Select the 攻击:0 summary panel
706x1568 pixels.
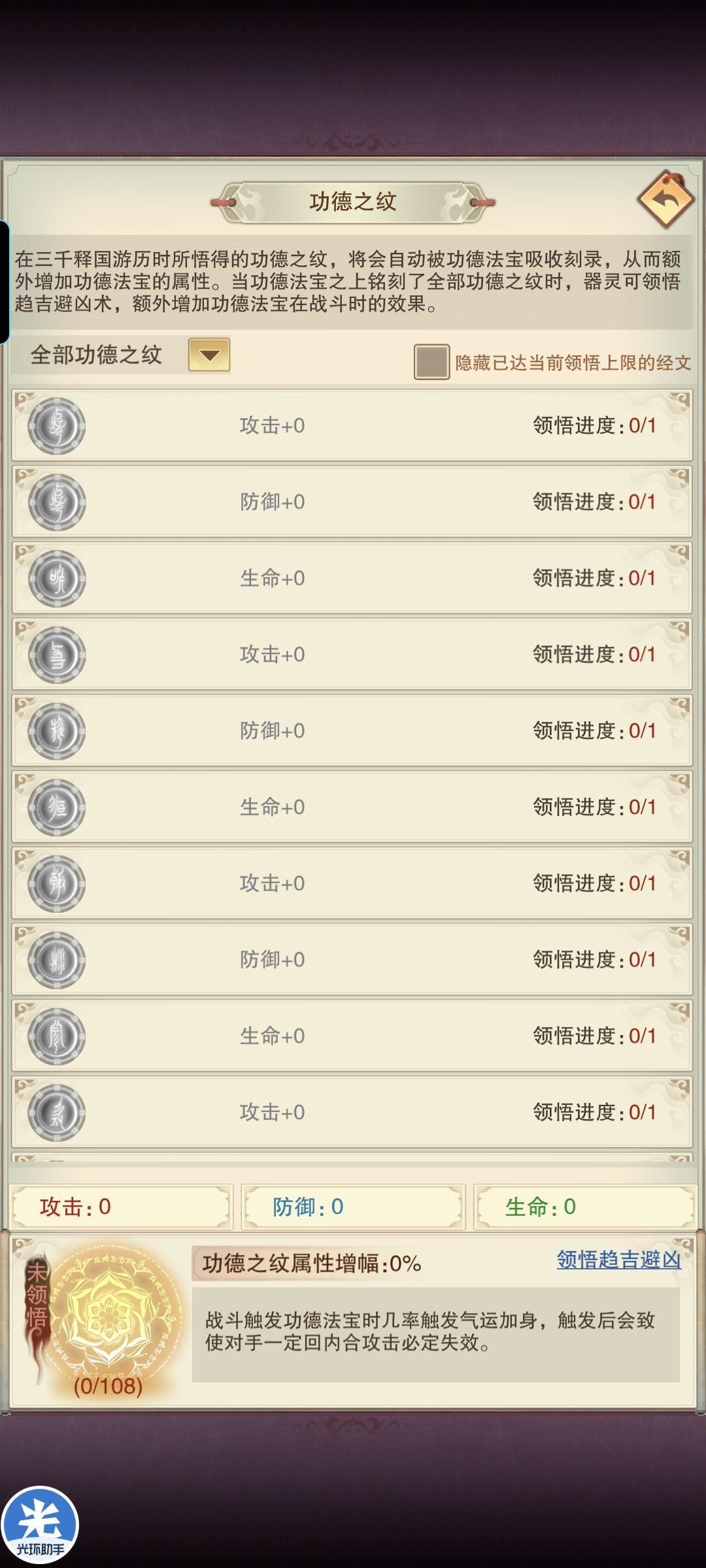pyautogui.click(x=121, y=1207)
